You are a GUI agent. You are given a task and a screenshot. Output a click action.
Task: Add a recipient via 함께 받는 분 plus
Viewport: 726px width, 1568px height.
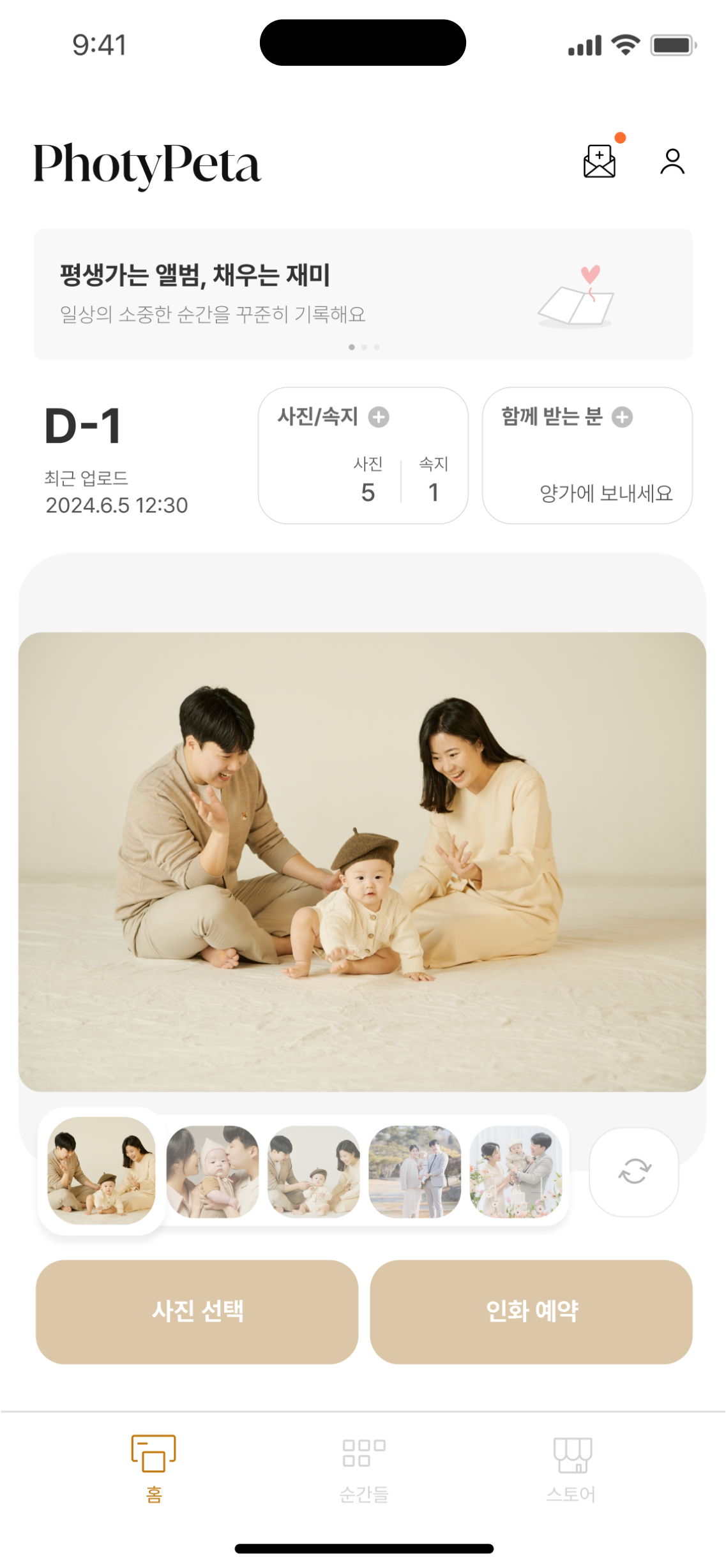point(622,417)
